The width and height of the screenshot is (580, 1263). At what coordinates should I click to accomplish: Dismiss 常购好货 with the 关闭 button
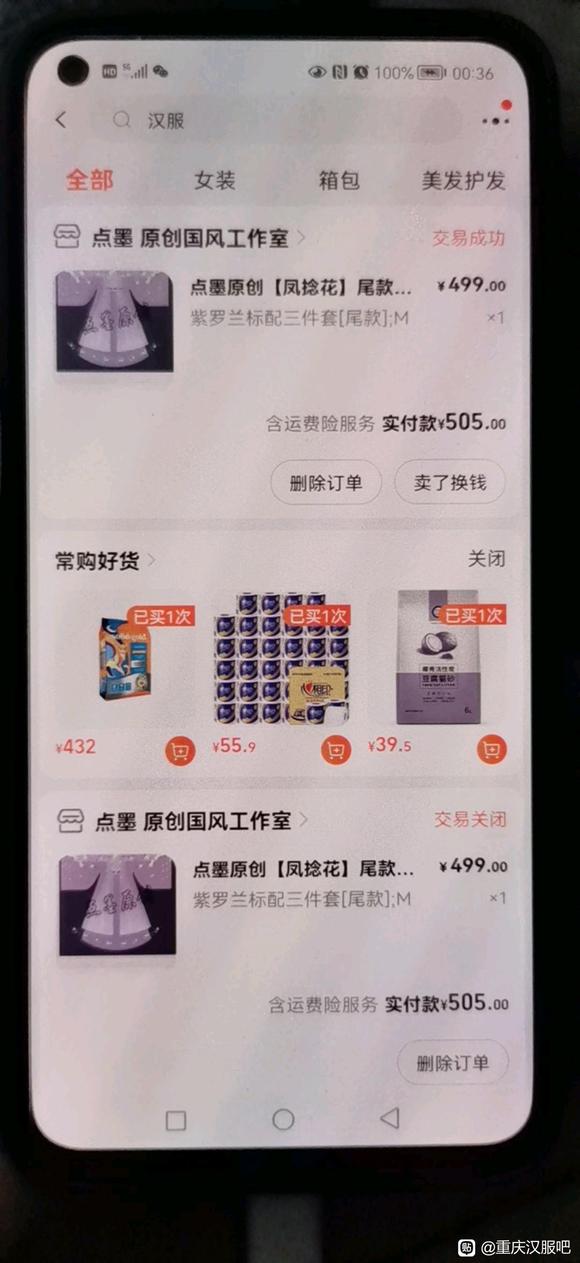pyautogui.click(x=487, y=558)
